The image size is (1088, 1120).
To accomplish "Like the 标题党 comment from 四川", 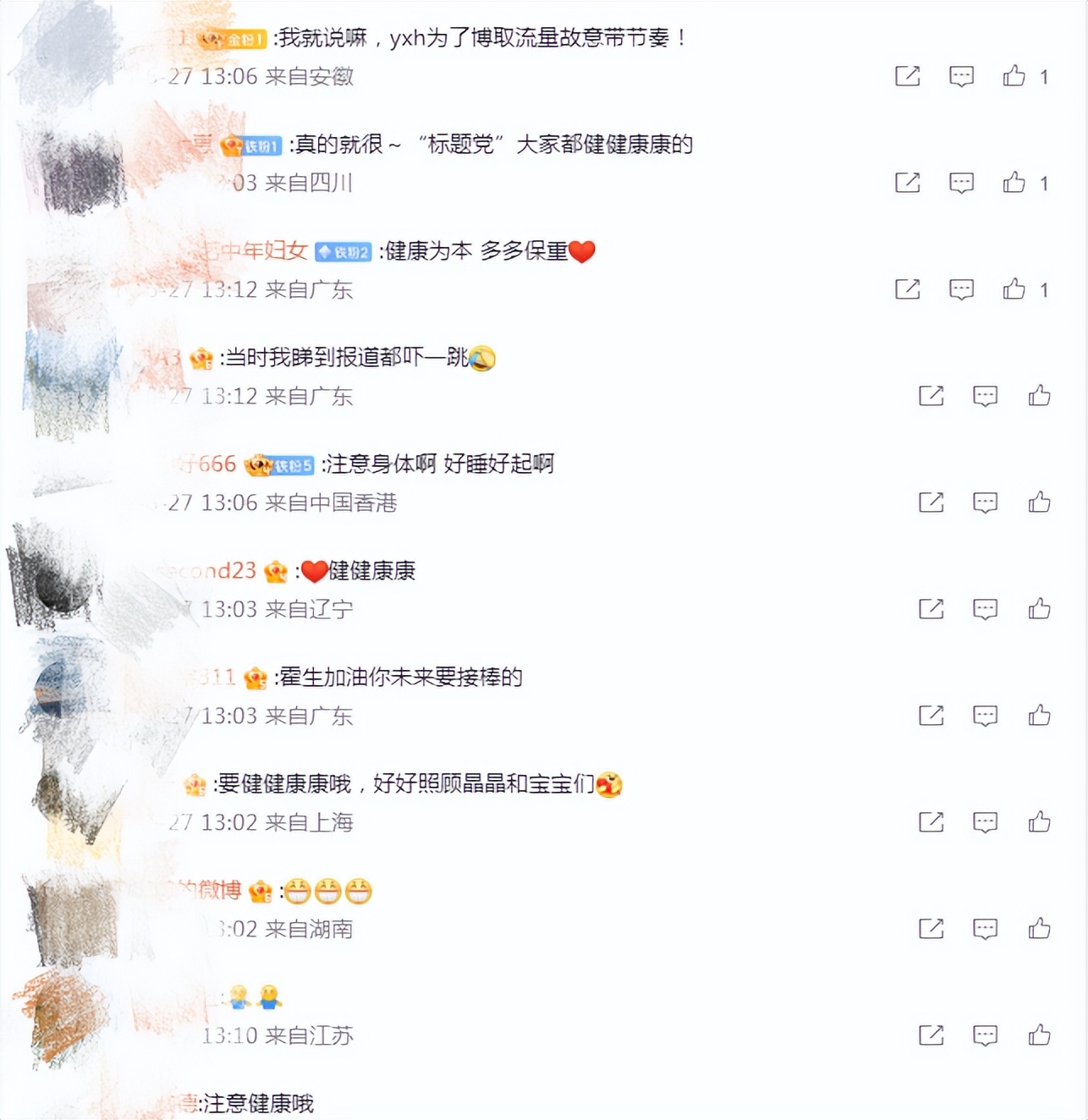I will (x=1014, y=183).
